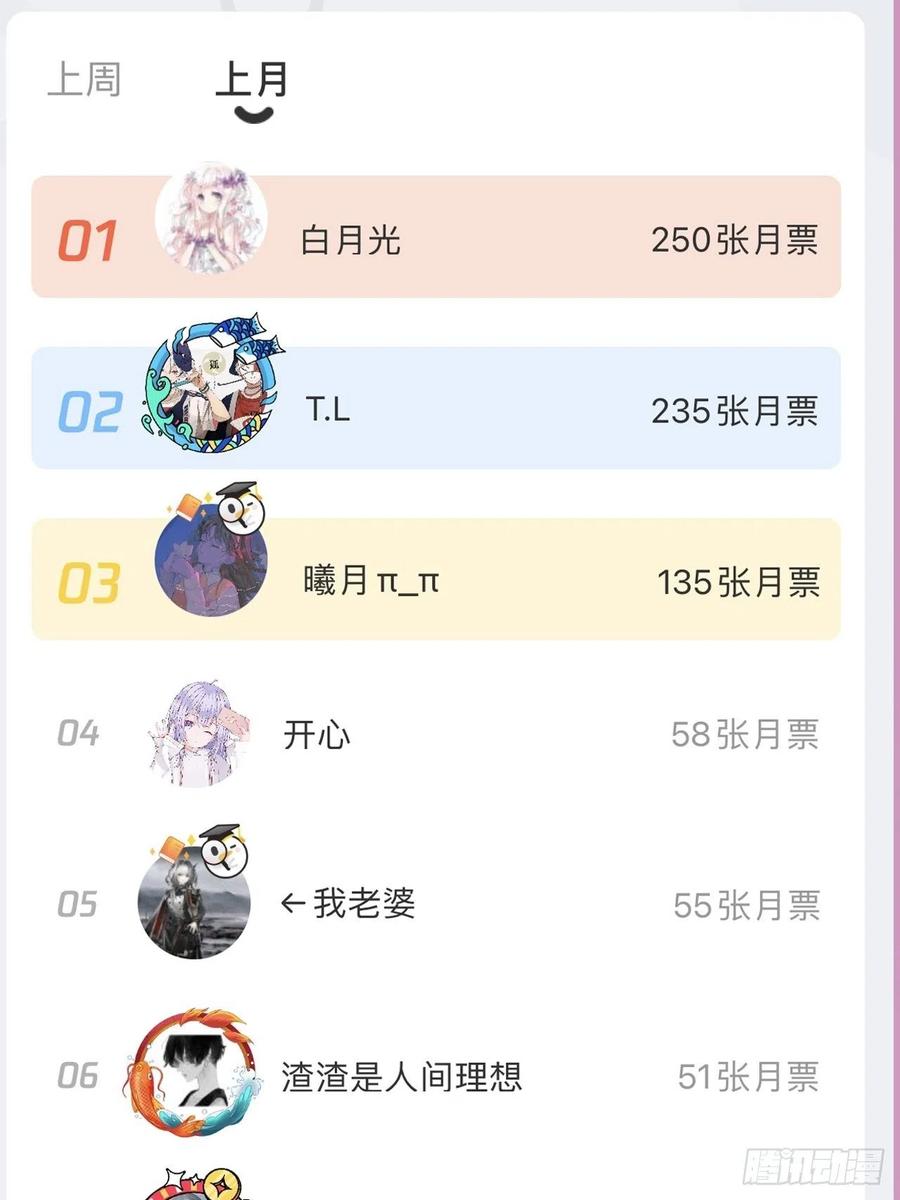Open 渣渣是人间理想's ranking entry
900x1200 pixels.
click(x=436, y=1076)
